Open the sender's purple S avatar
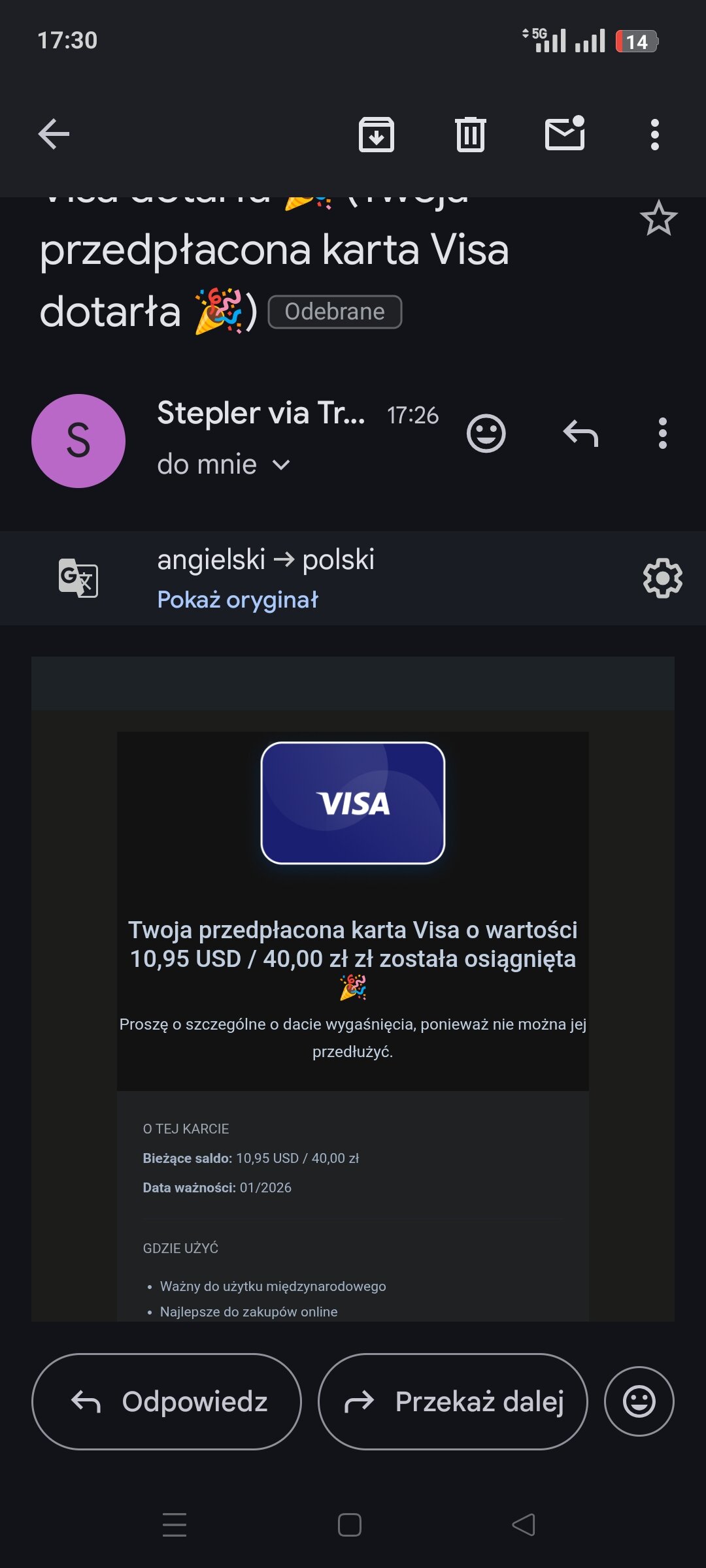 click(78, 441)
